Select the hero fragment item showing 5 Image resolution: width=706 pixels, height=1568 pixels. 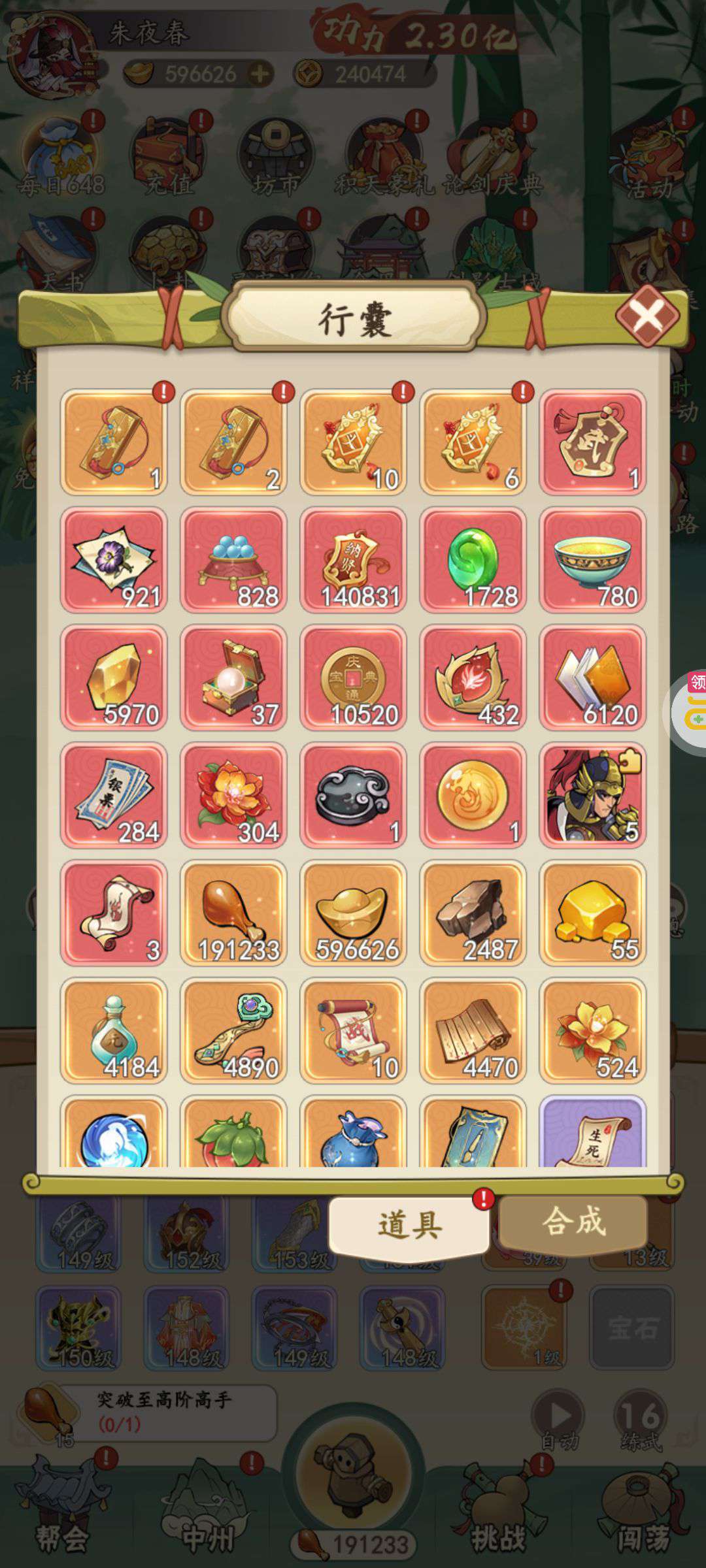592,795
